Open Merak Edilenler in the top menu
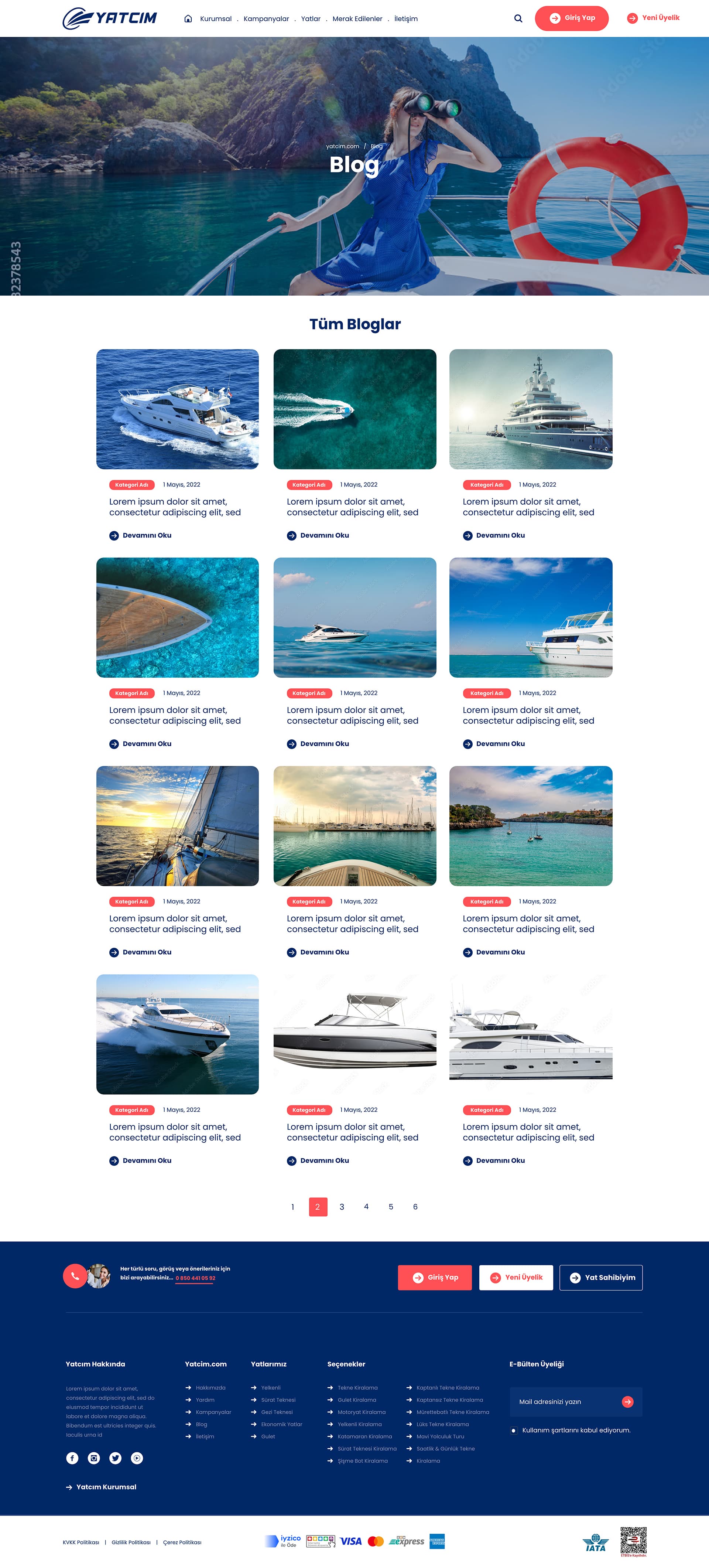Viewport: 709px width, 1568px height. point(357,19)
